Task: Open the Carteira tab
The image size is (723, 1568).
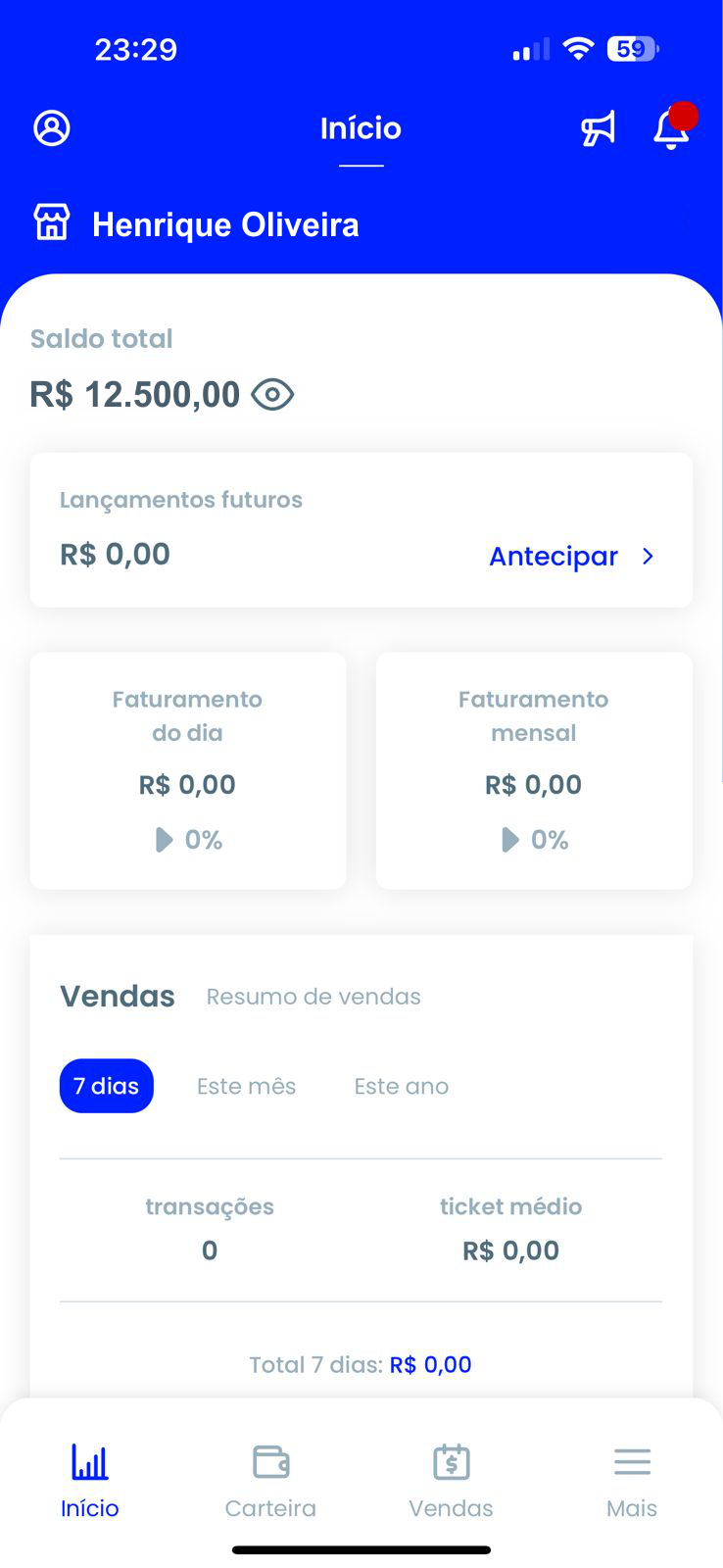Action: (270, 1481)
